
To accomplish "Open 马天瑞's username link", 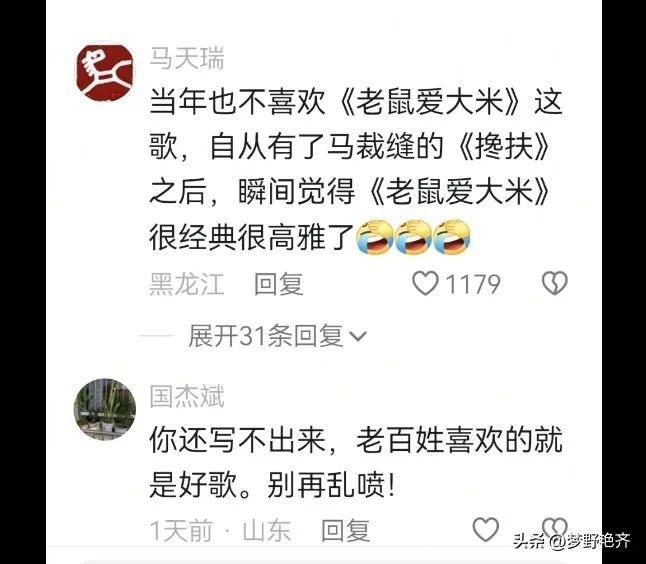I will (x=187, y=59).
